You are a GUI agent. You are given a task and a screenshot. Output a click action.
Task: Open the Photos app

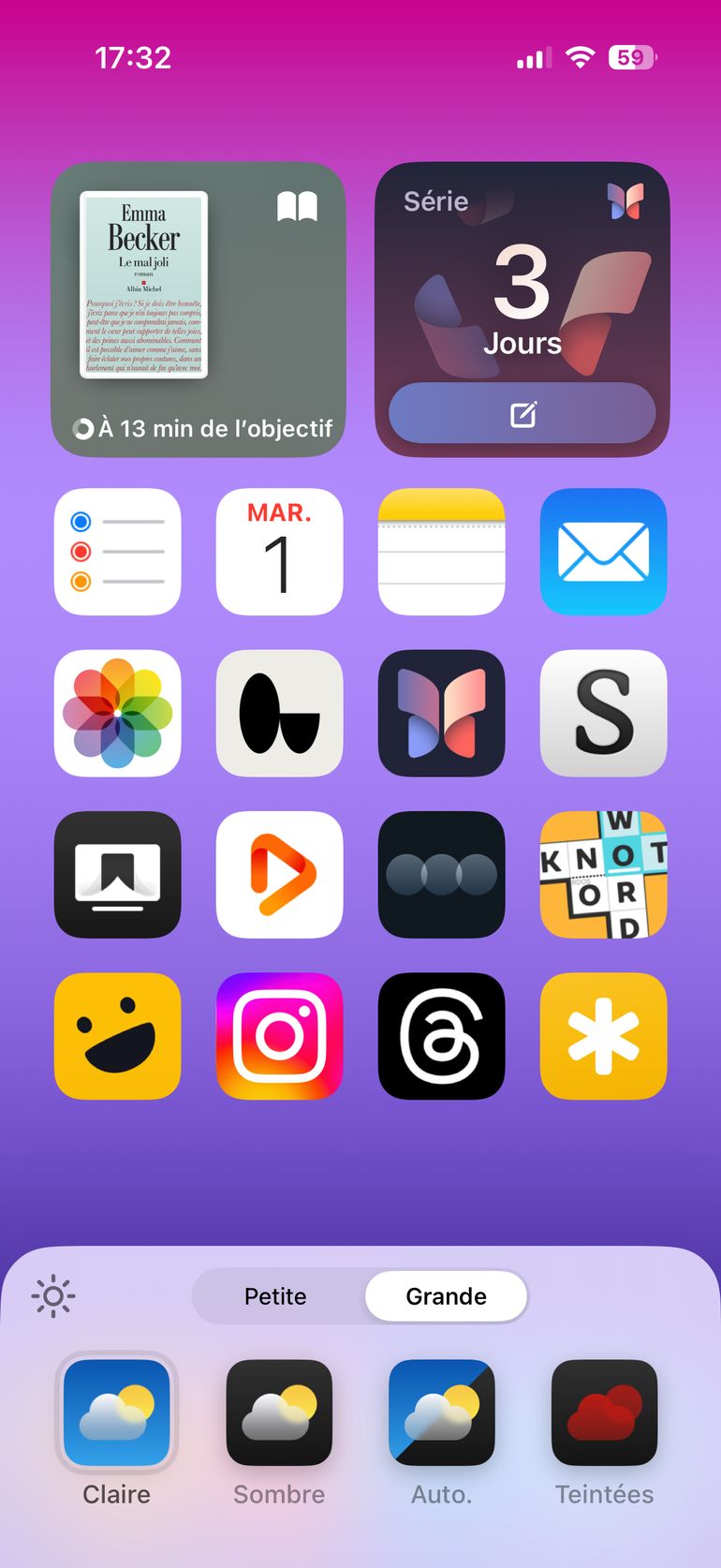[117, 713]
